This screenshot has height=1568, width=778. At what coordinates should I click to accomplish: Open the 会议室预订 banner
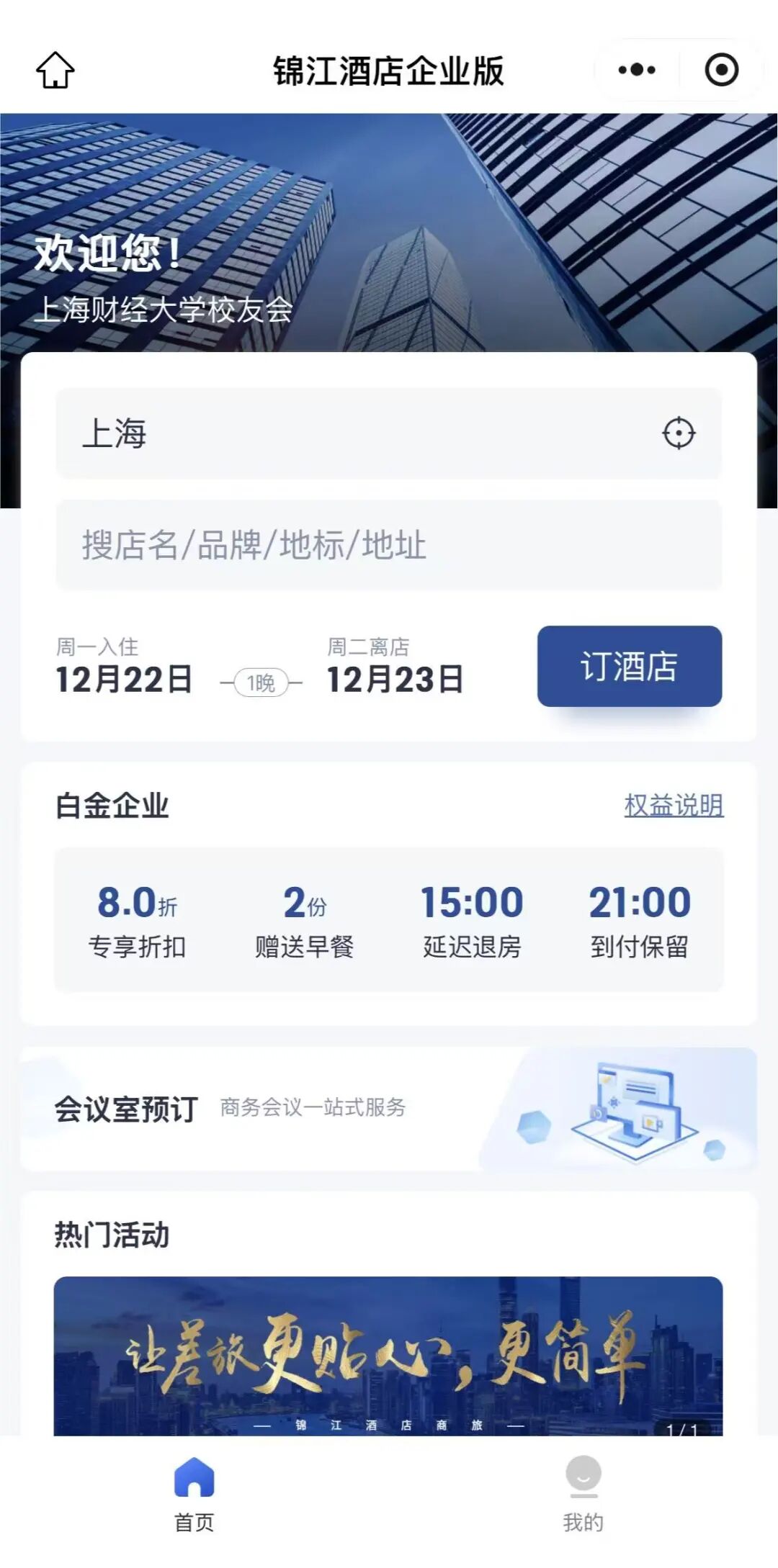pos(389,1109)
